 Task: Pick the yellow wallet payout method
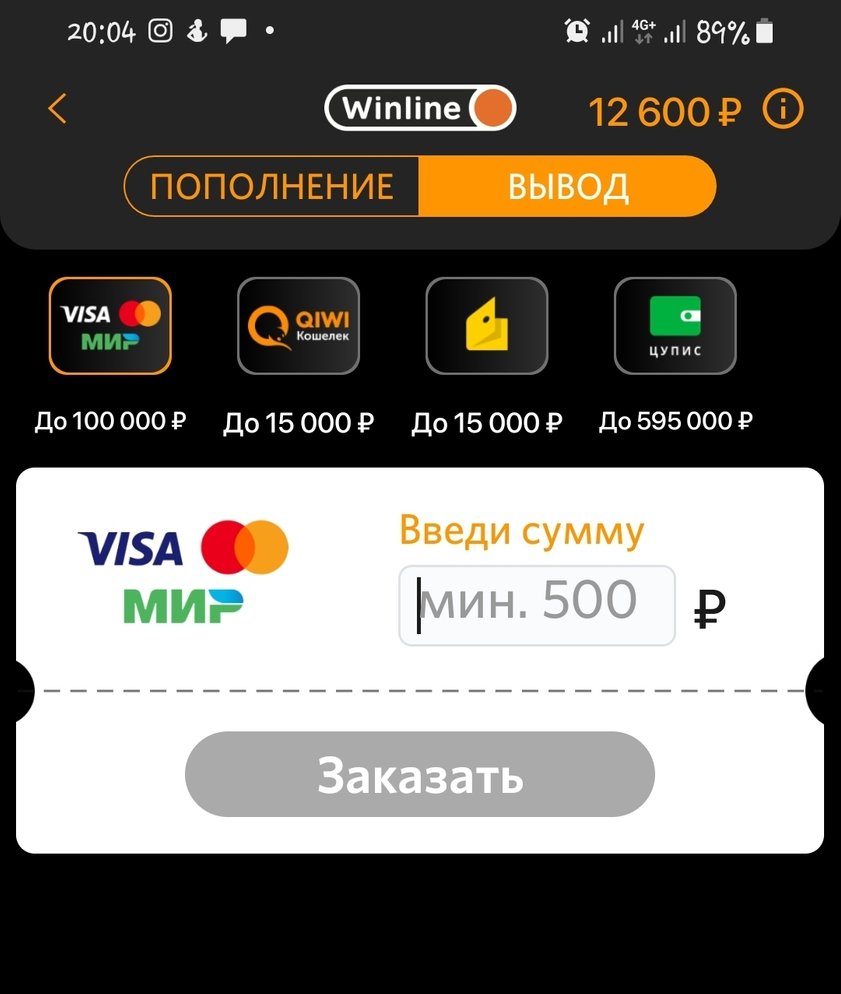point(487,326)
